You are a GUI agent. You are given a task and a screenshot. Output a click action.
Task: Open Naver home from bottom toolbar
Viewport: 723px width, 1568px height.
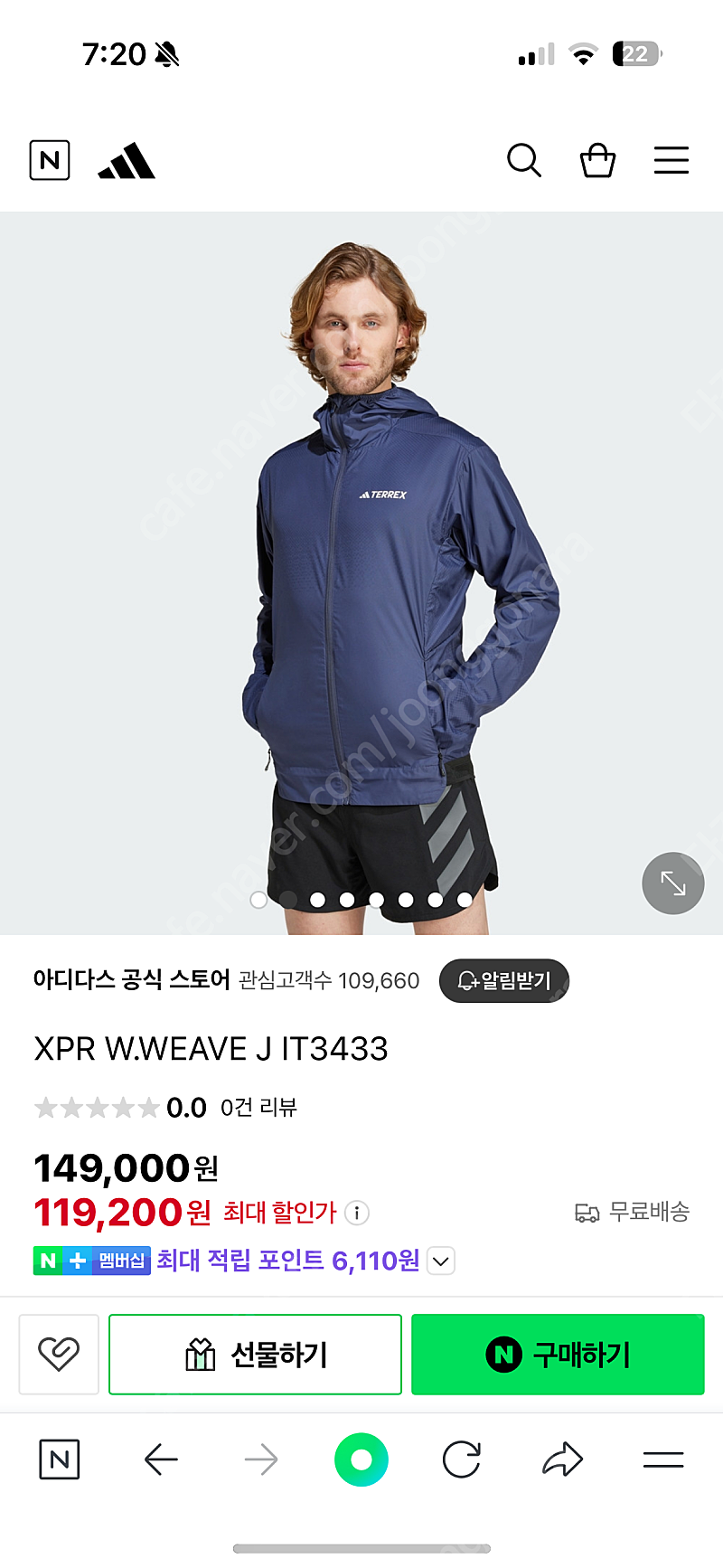(x=60, y=1459)
